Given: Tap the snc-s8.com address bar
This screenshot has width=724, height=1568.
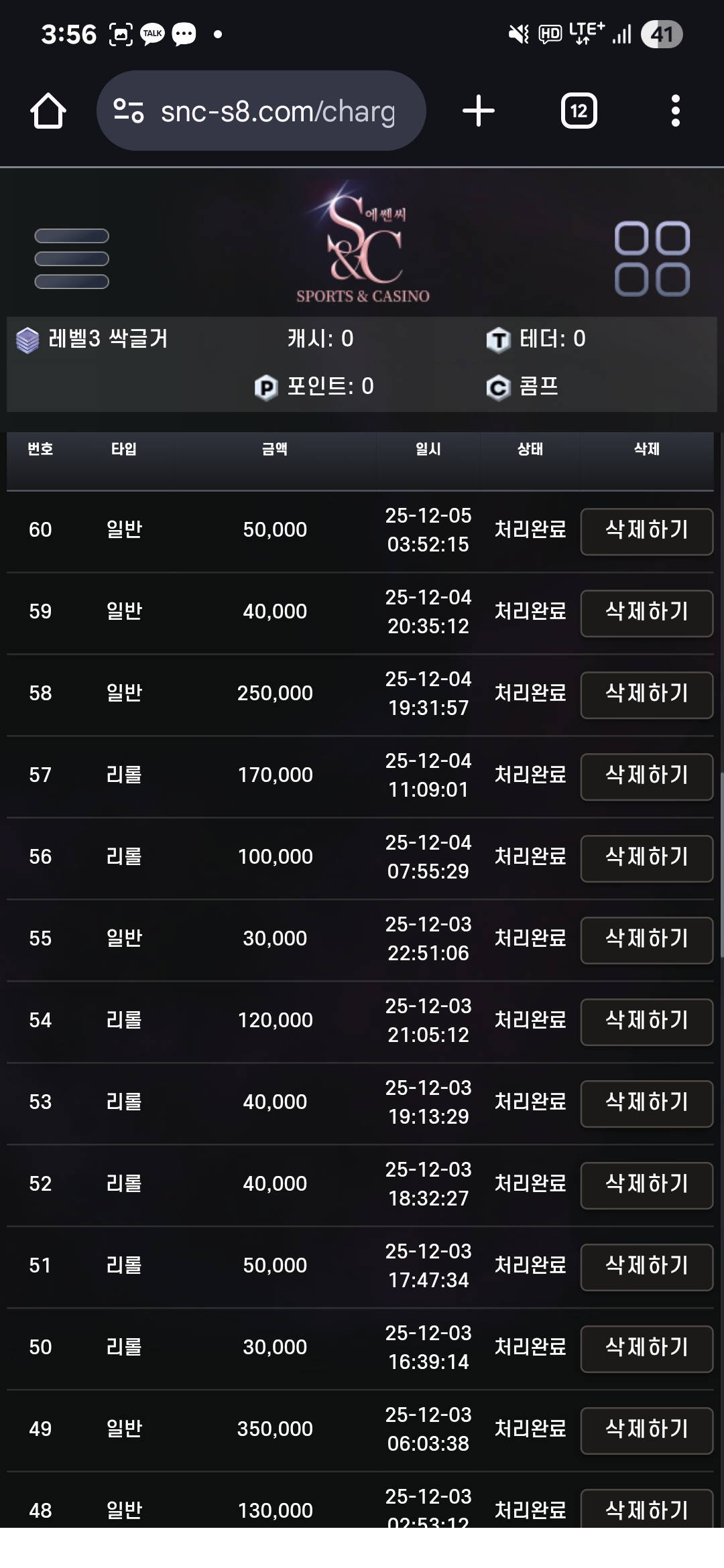Looking at the screenshot, I should (x=261, y=111).
